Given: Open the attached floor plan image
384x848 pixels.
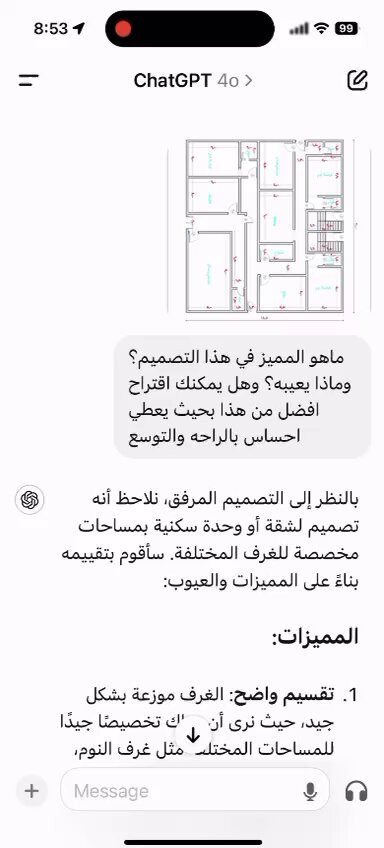Looking at the screenshot, I should tap(268, 230).
